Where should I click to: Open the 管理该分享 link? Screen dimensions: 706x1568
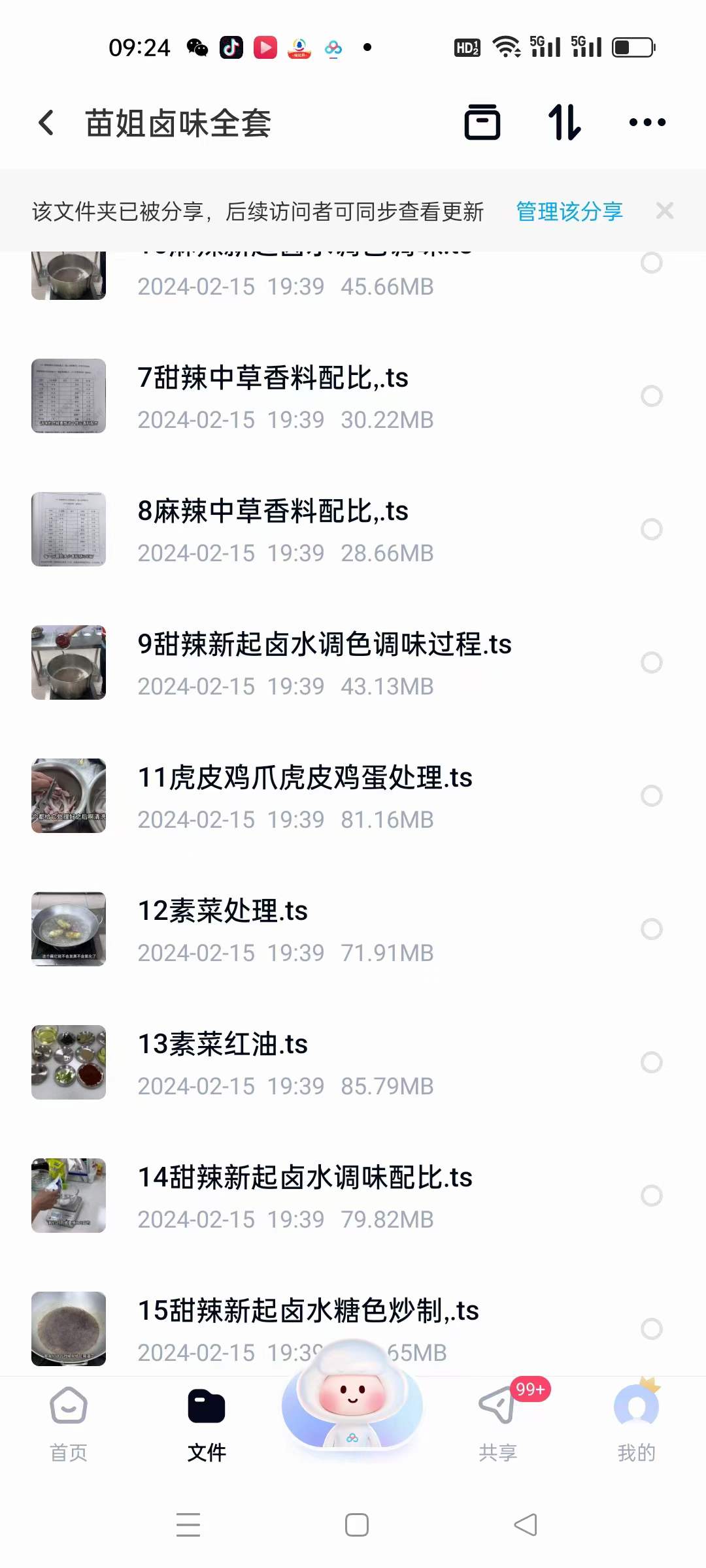point(568,210)
